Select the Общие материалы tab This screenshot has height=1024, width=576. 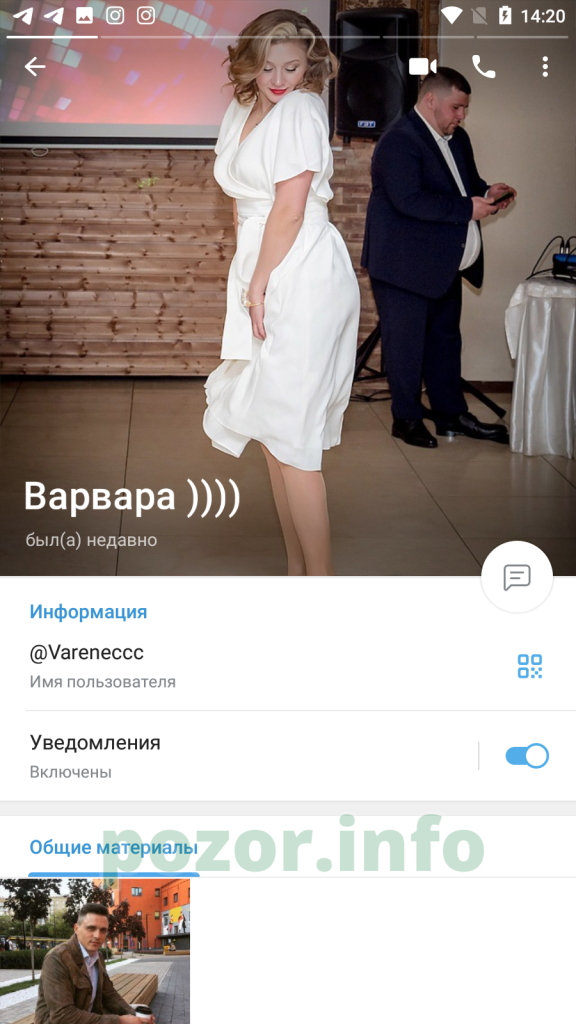114,848
